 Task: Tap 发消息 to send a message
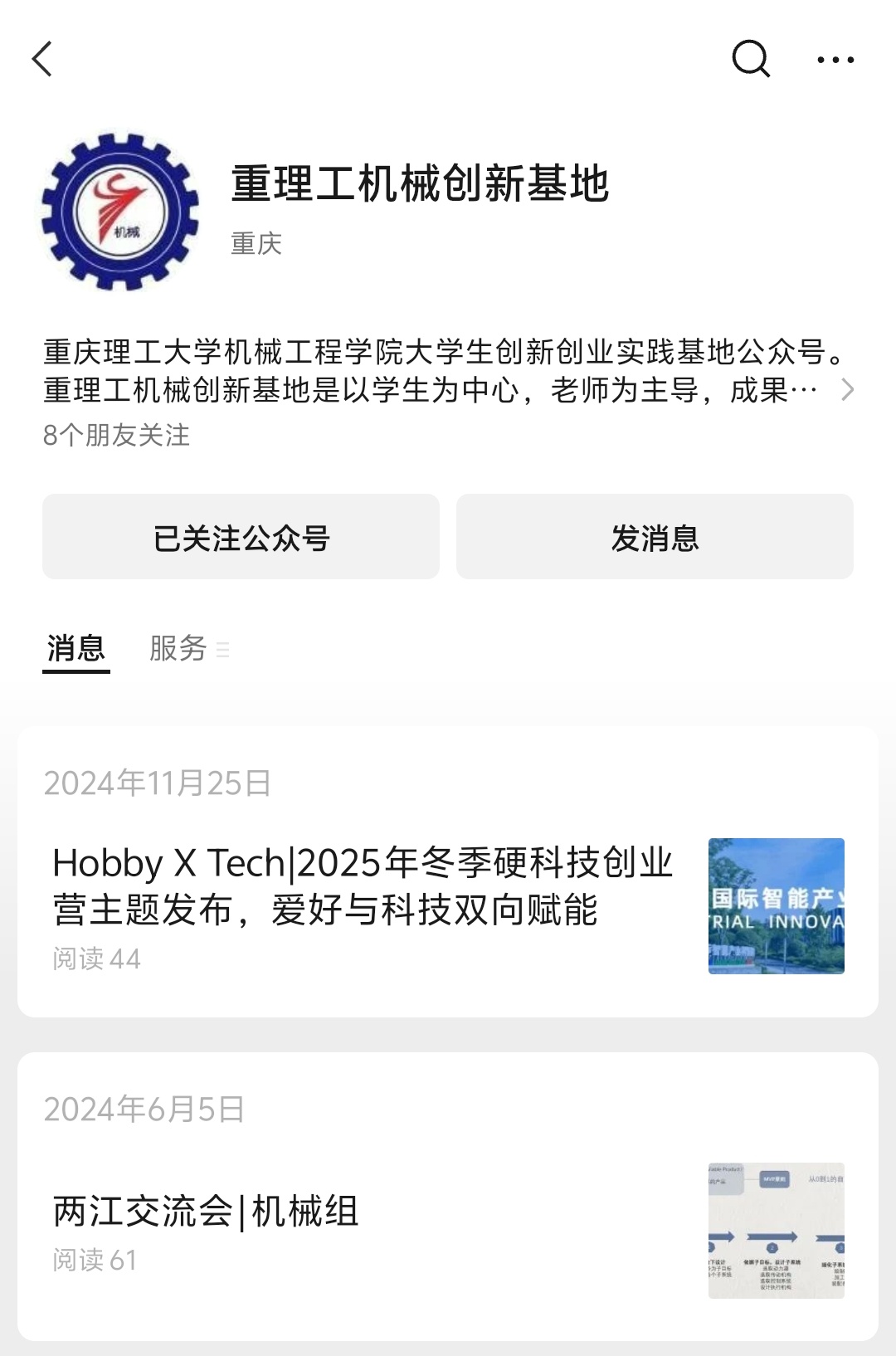tap(655, 537)
